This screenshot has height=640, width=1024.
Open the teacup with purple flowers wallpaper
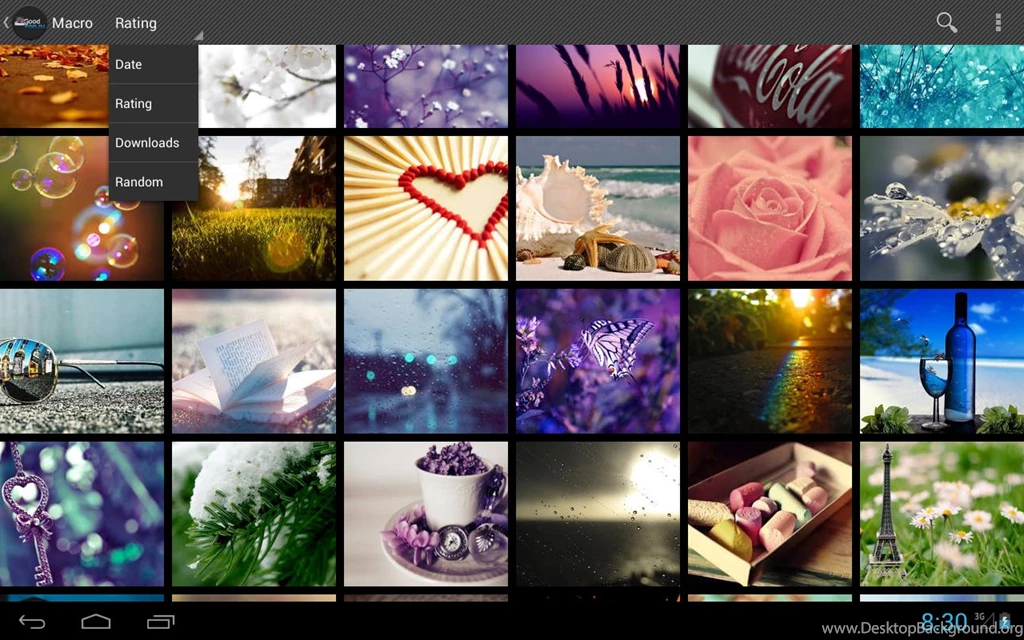(x=426, y=514)
